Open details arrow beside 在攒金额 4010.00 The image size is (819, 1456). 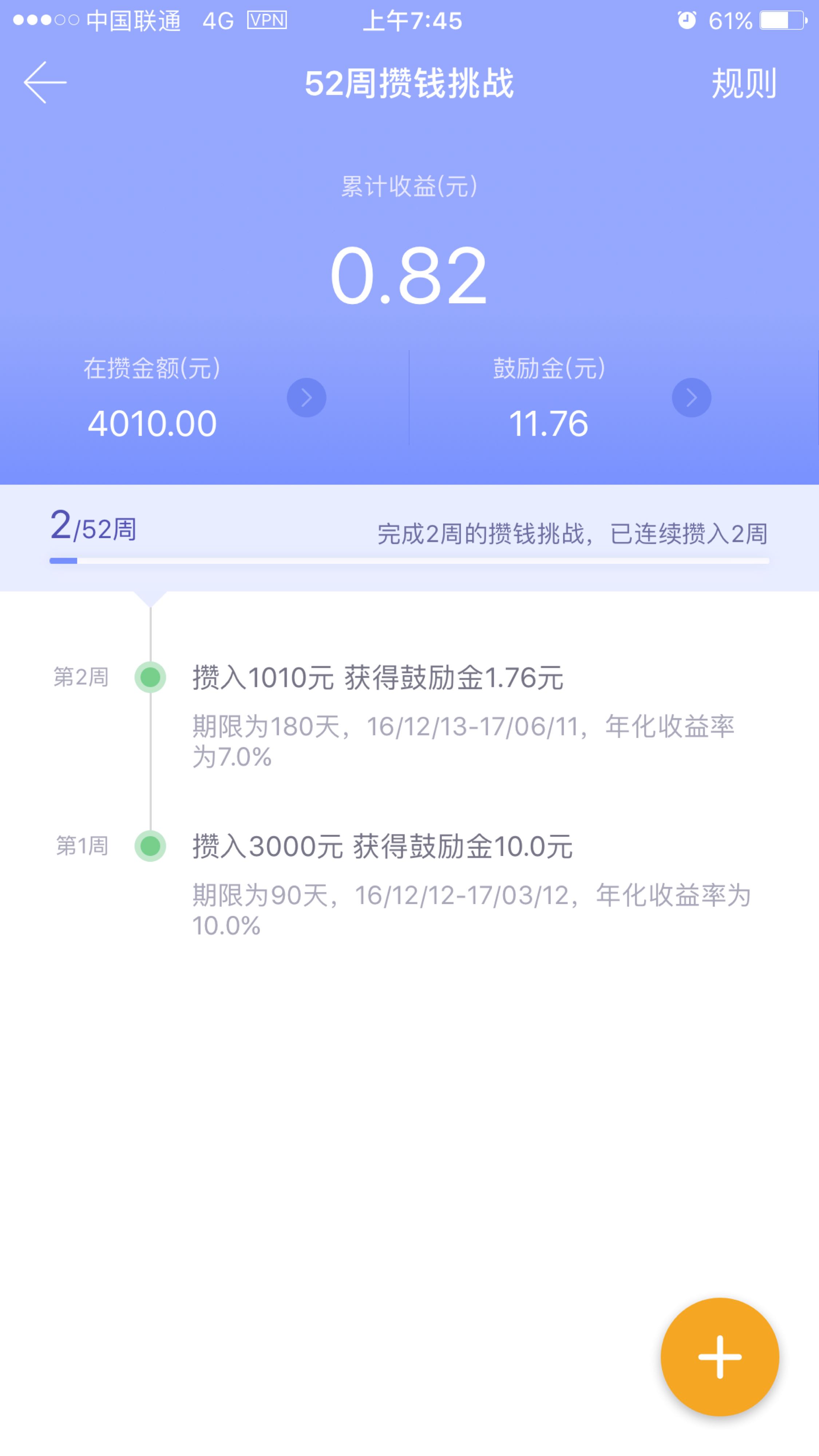[306, 397]
